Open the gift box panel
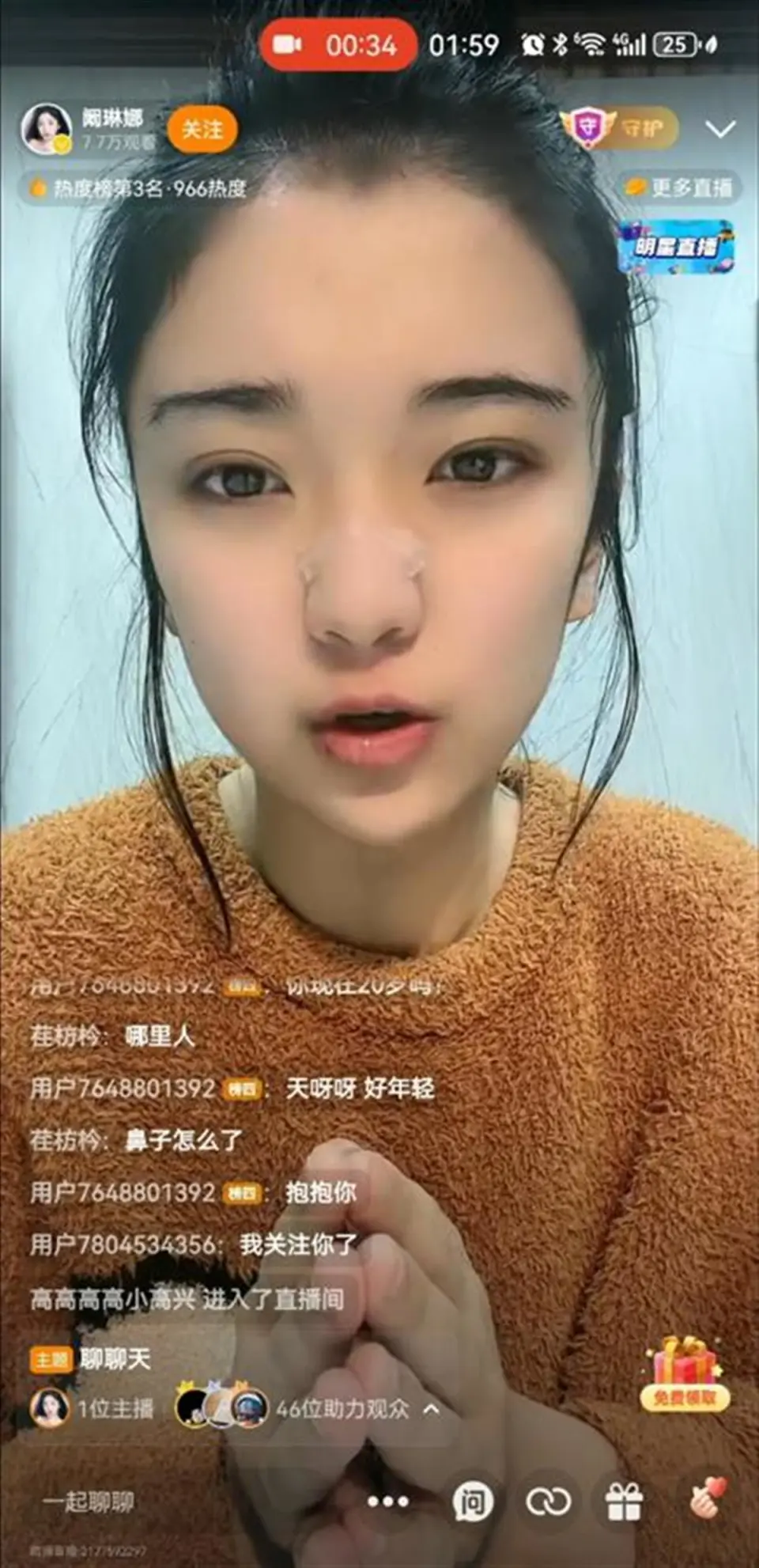759x1568 pixels. coord(623,1502)
